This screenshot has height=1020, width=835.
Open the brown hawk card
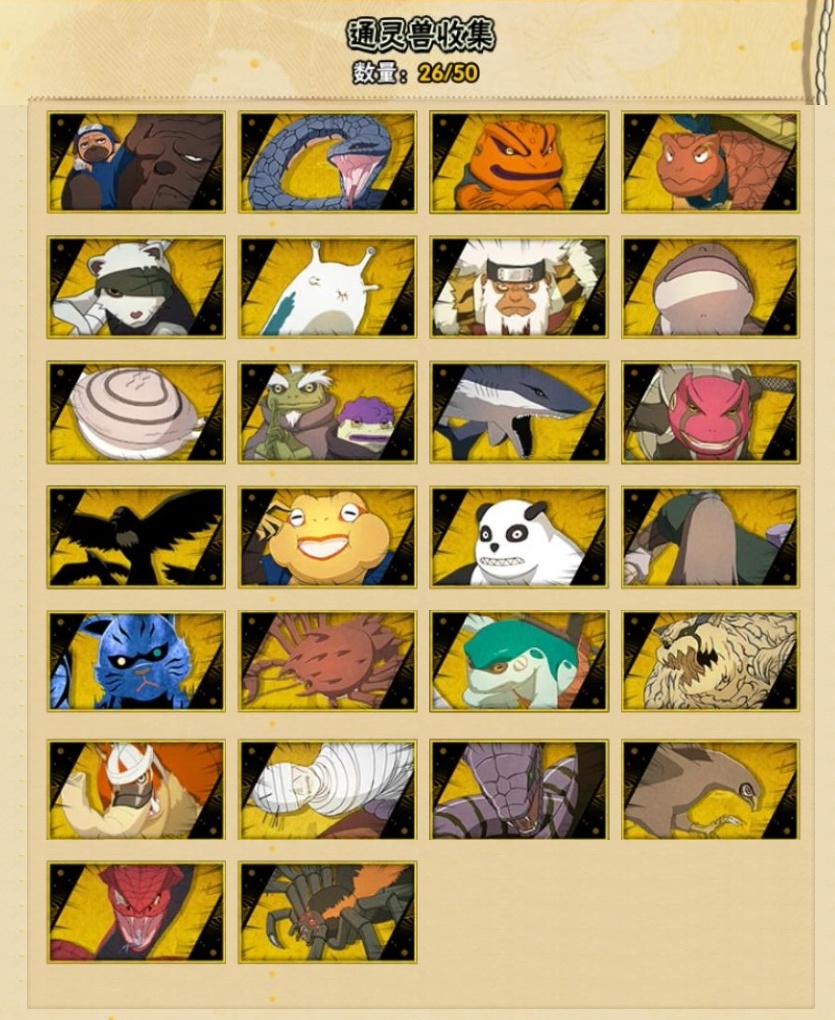pyautogui.click(x=710, y=790)
